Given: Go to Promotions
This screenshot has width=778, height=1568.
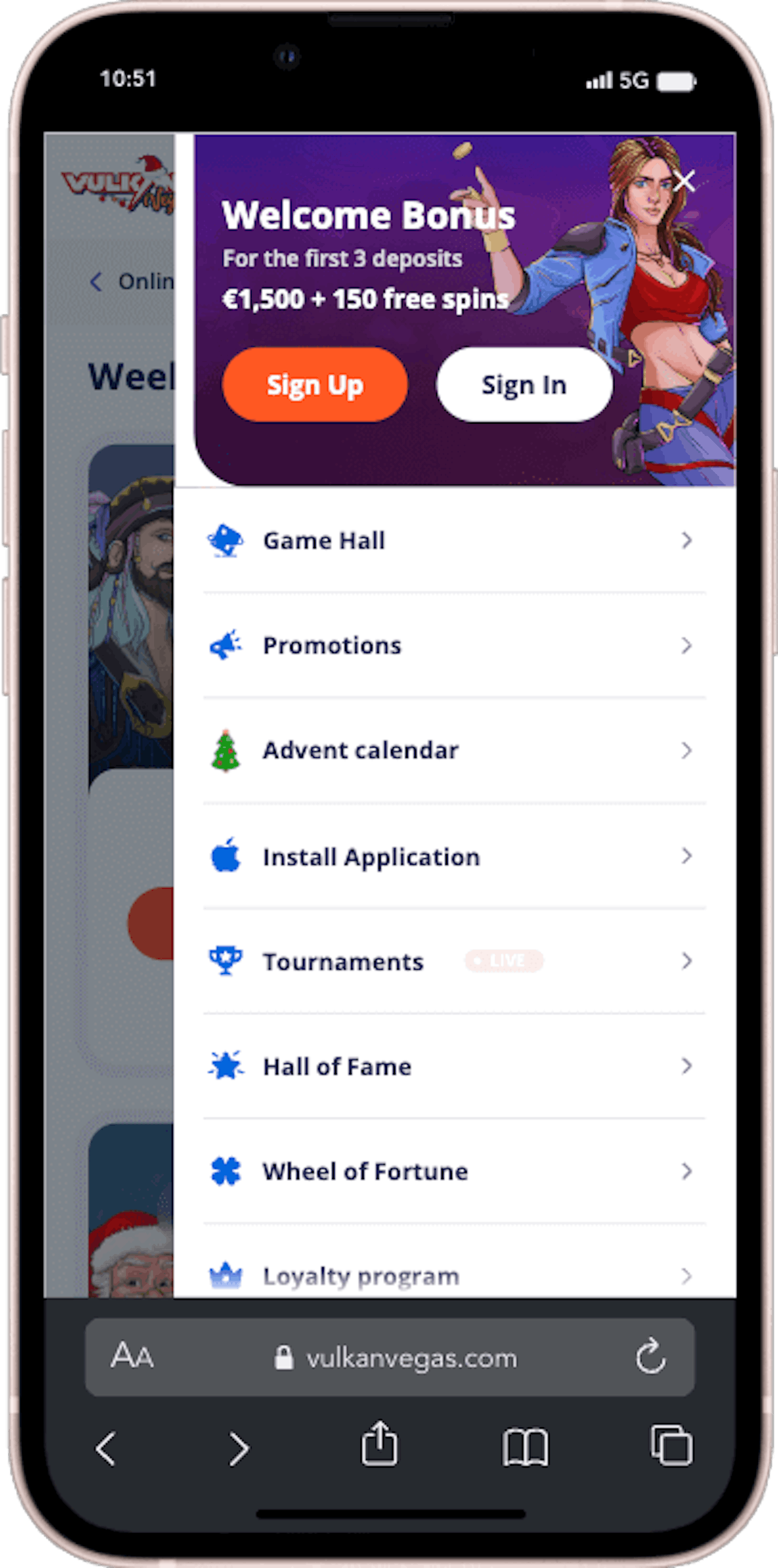Looking at the screenshot, I should coord(450,645).
